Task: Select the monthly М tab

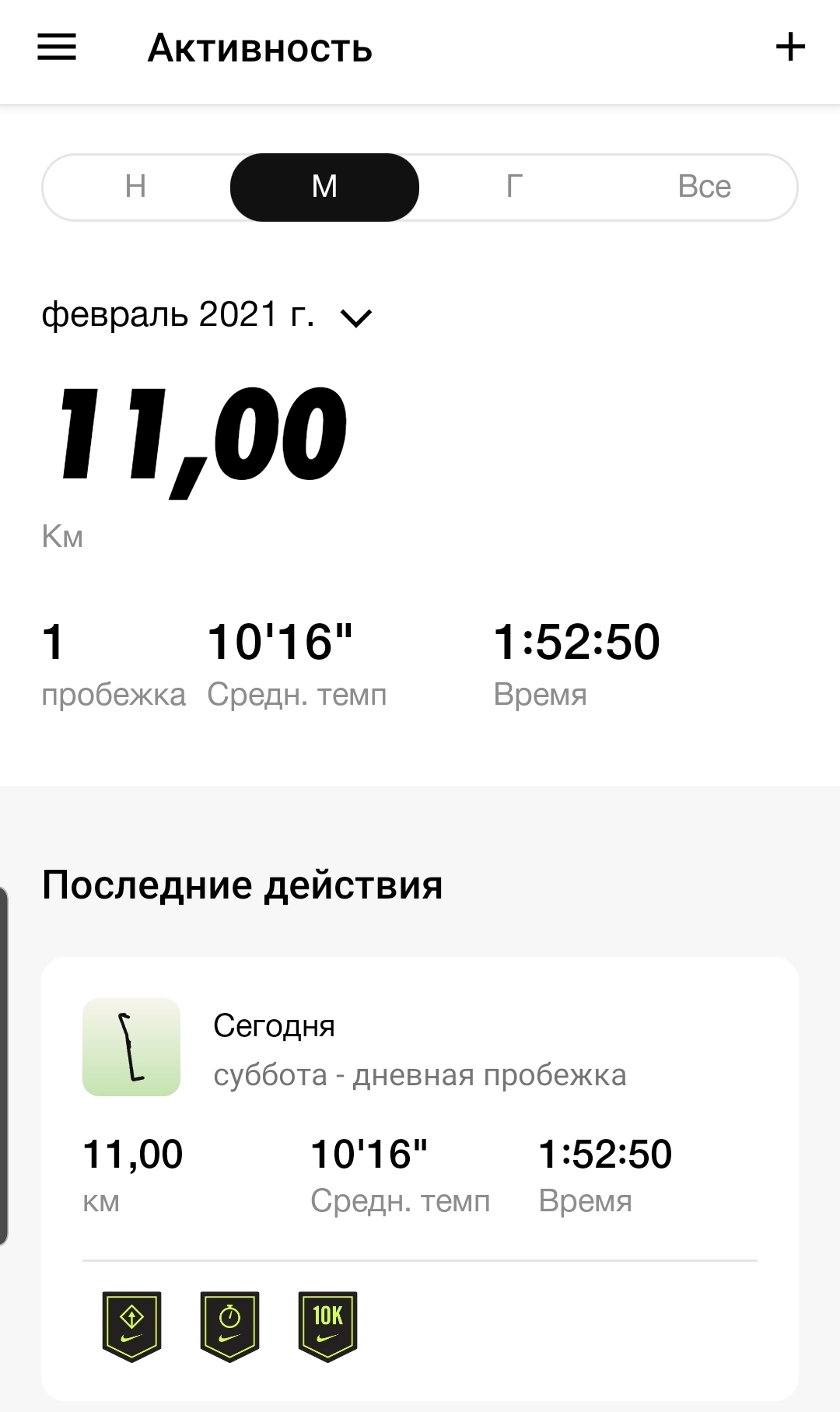Action: coord(324,187)
